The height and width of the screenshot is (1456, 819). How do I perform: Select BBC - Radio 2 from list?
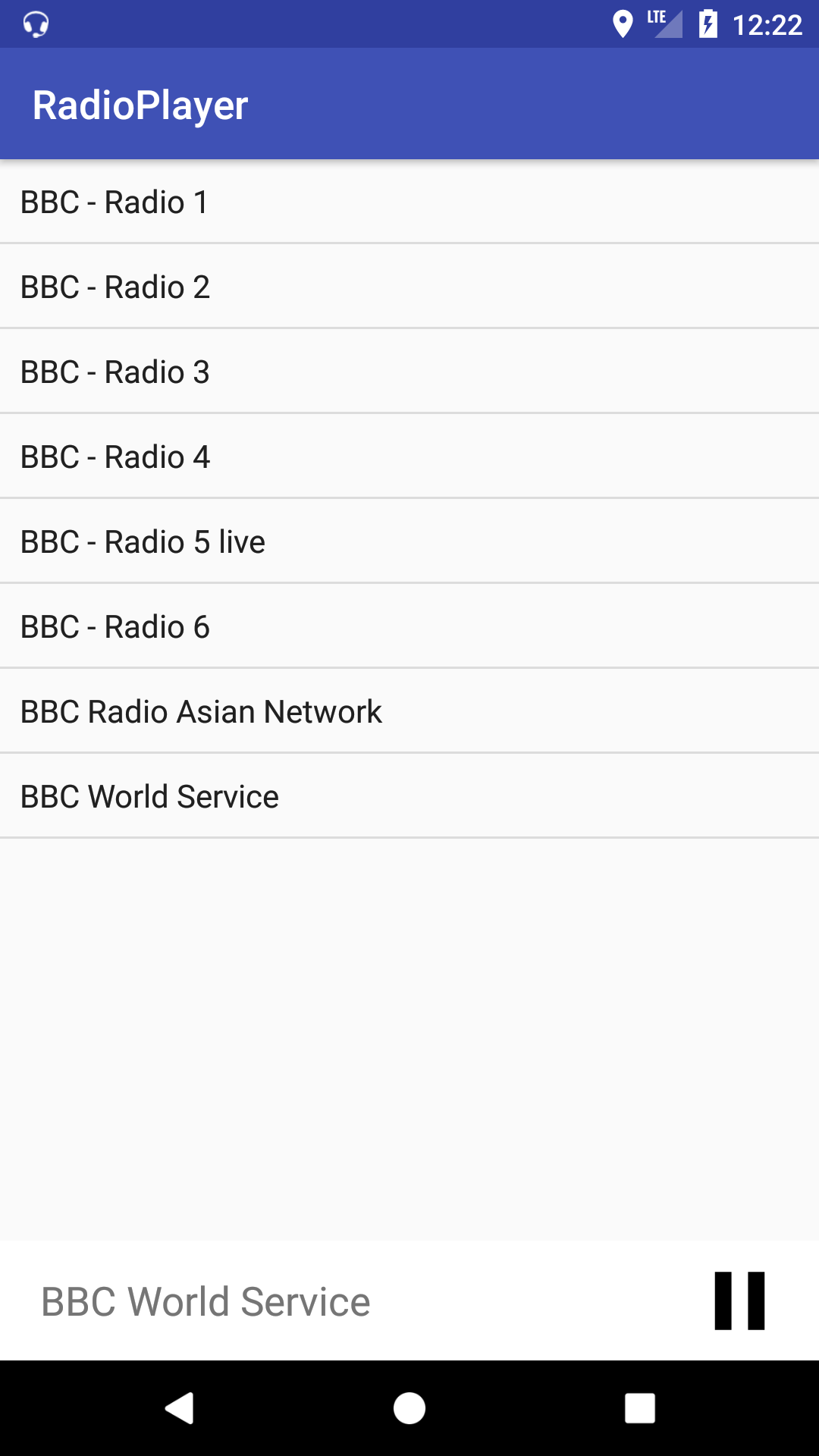114,287
